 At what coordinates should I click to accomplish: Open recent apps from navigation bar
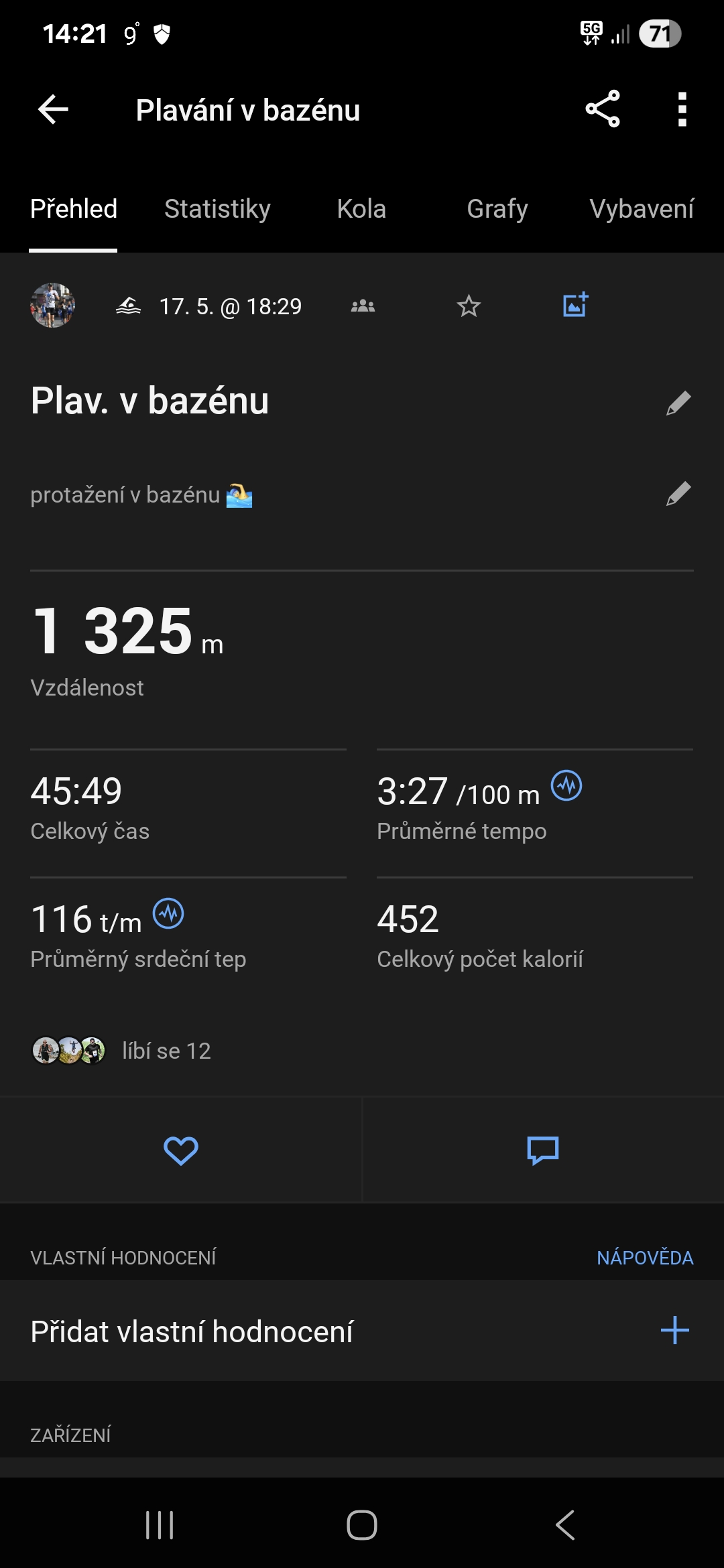point(160,1525)
